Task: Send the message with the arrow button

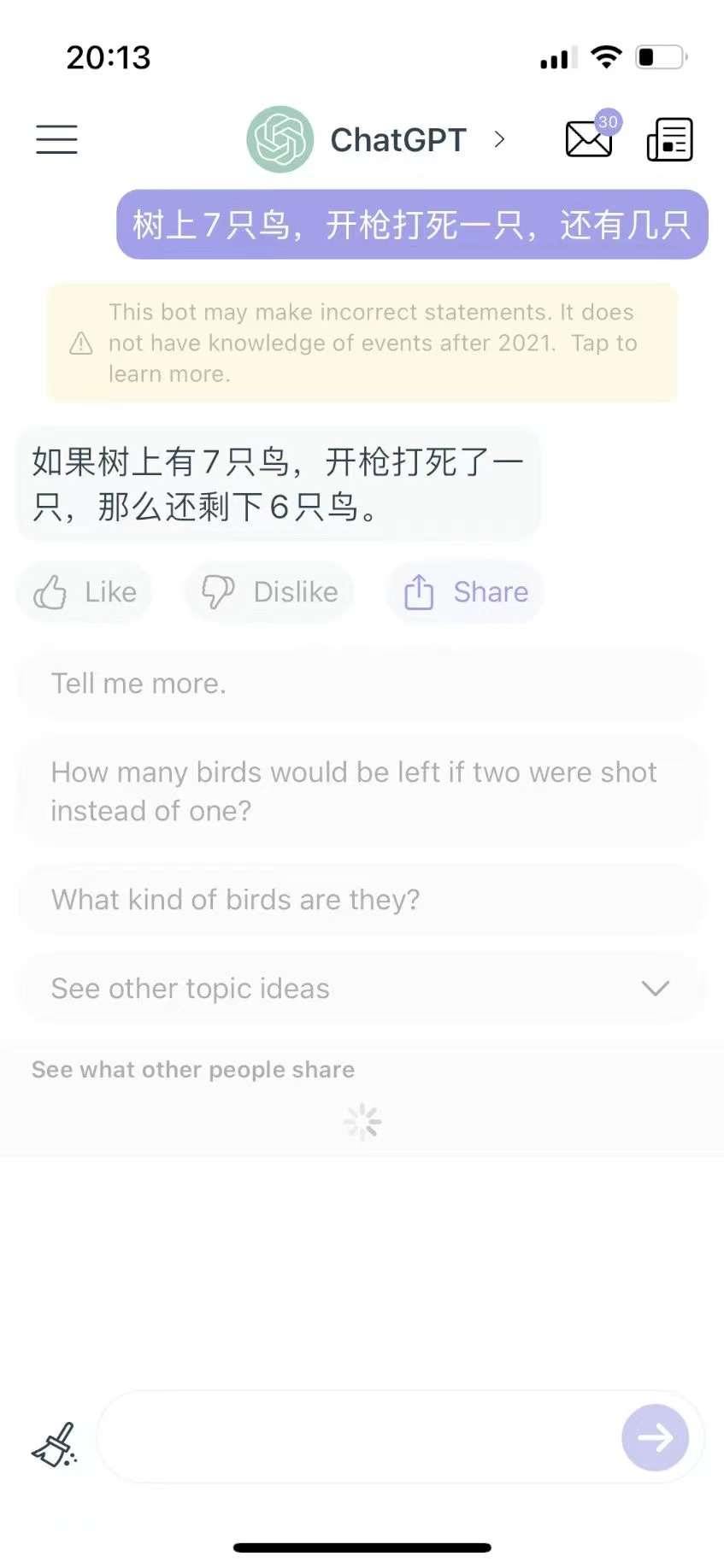Action: point(655,1438)
